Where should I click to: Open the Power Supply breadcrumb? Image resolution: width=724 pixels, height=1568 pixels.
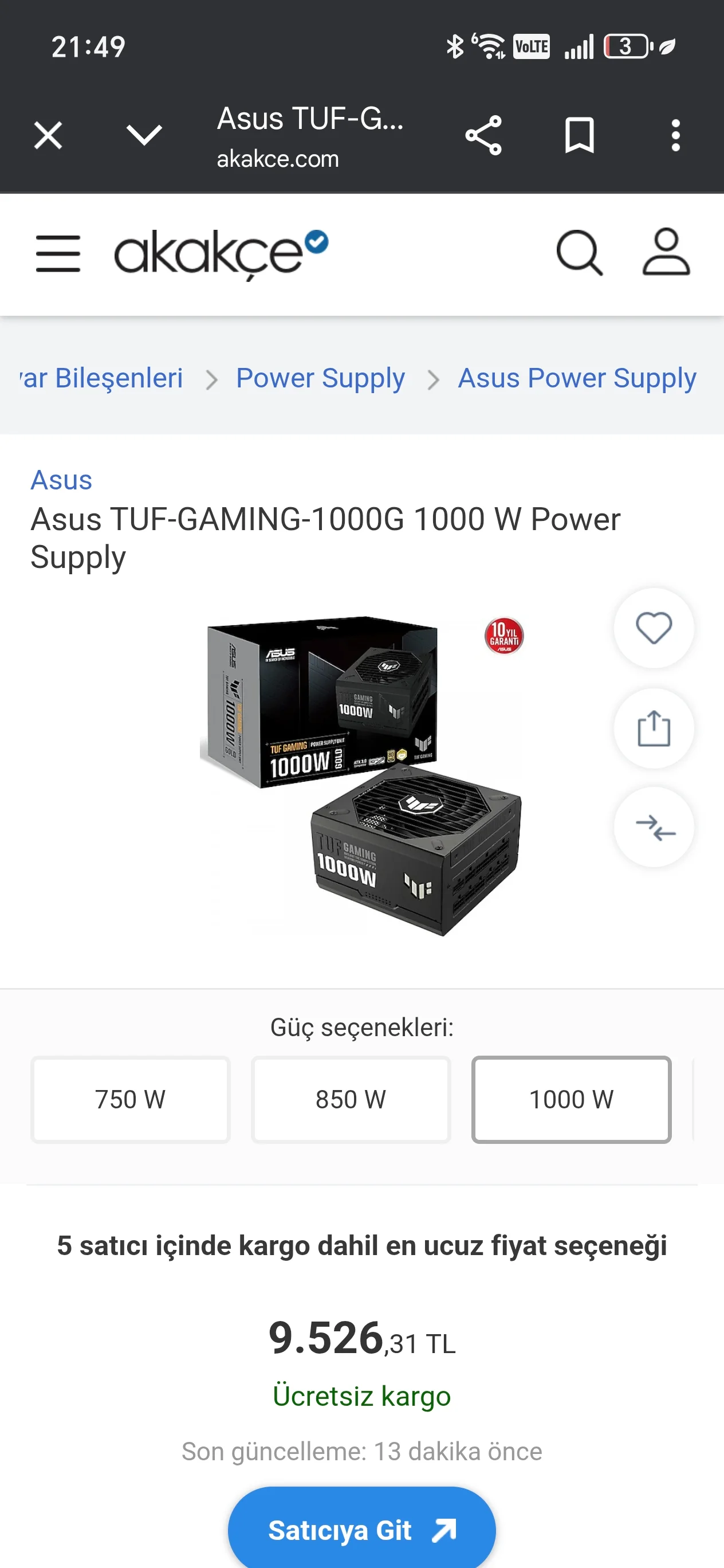point(320,378)
